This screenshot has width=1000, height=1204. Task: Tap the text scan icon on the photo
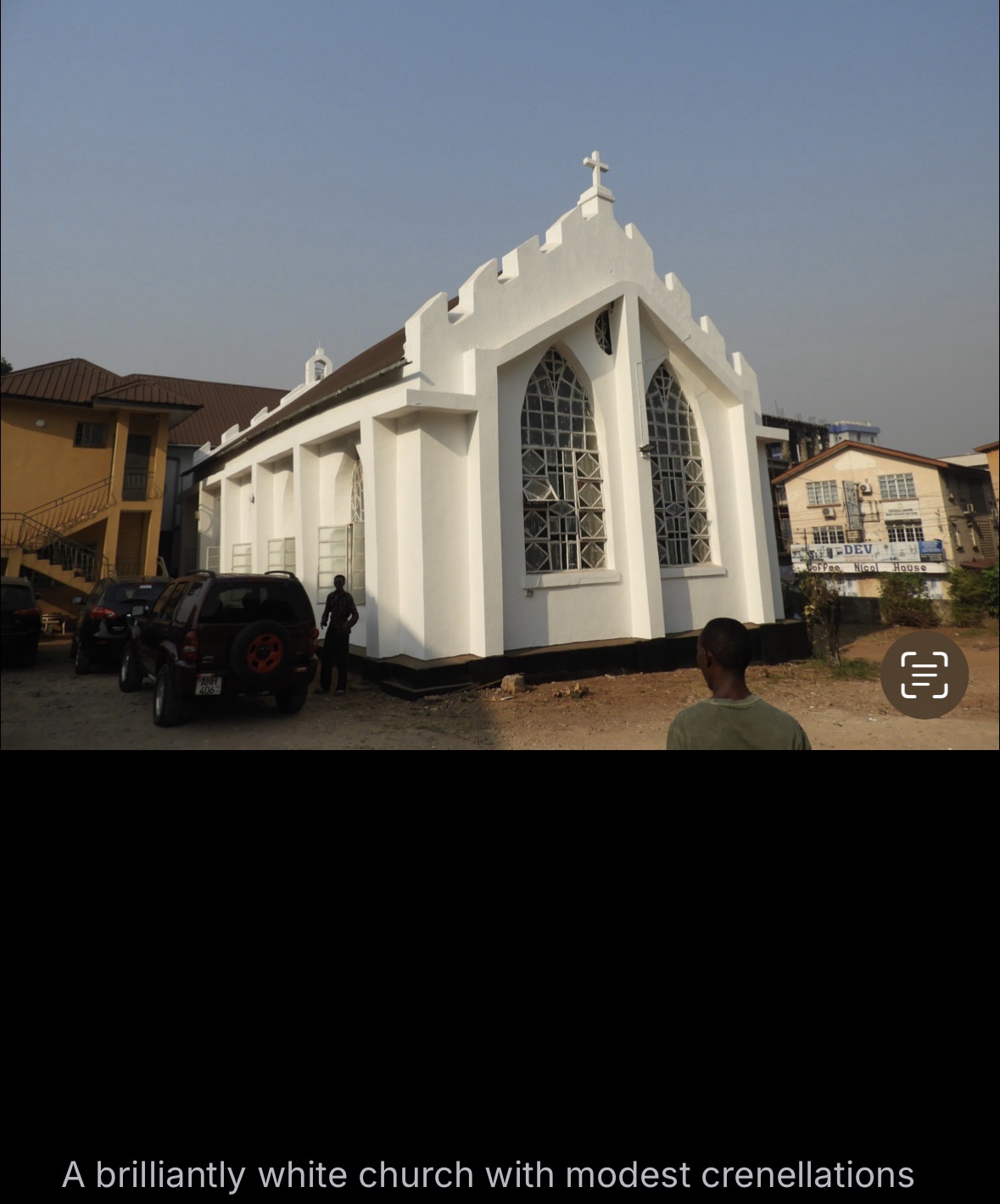point(924,675)
